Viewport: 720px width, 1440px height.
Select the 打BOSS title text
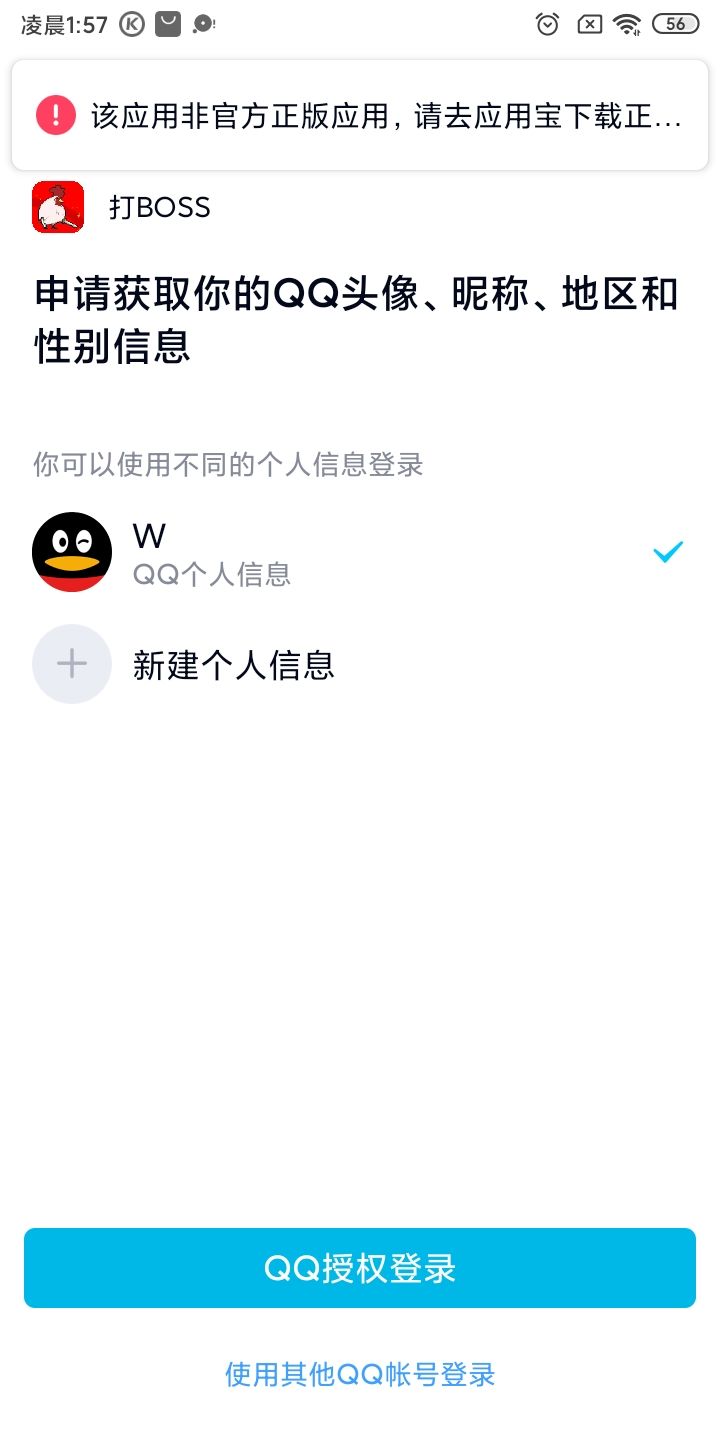(x=160, y=208)
